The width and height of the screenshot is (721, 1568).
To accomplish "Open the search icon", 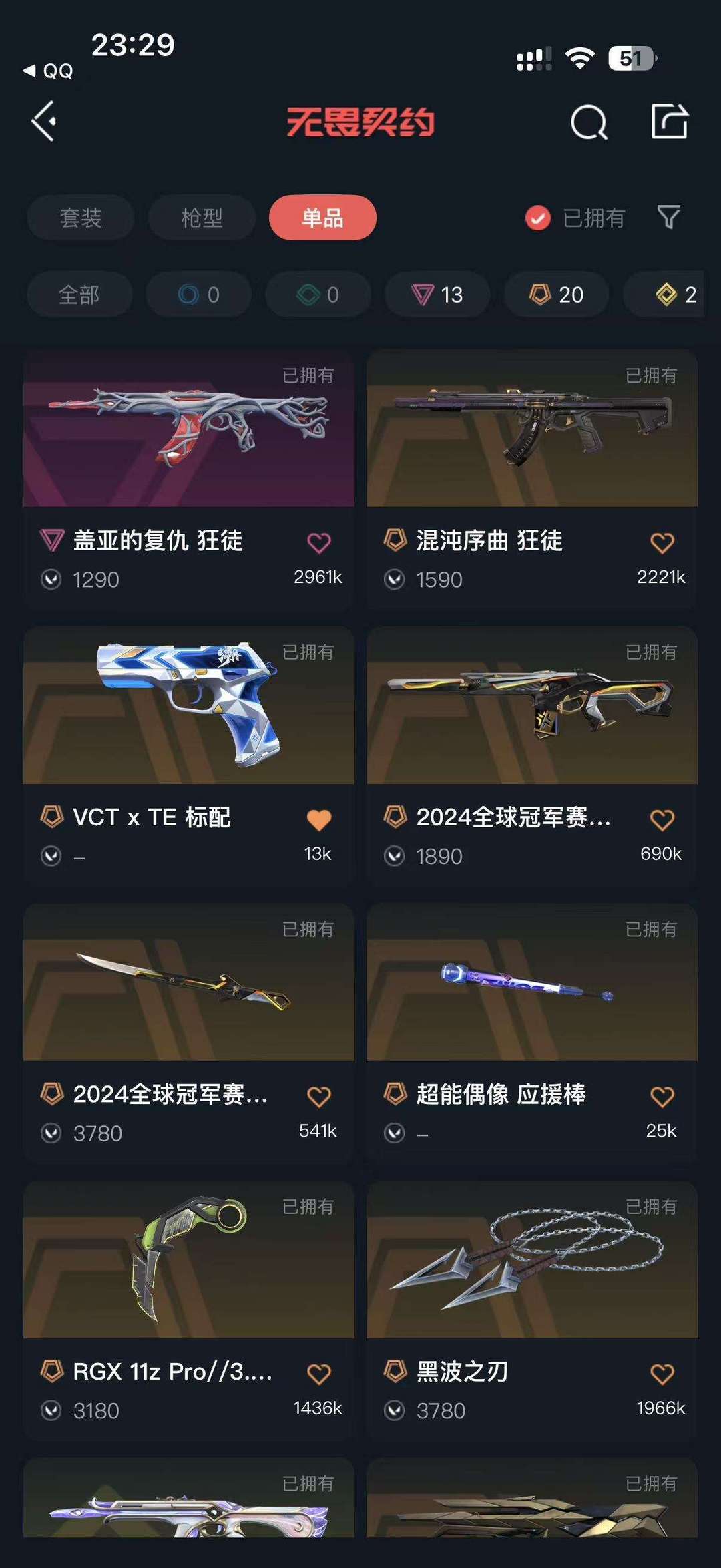I will 588,122.
